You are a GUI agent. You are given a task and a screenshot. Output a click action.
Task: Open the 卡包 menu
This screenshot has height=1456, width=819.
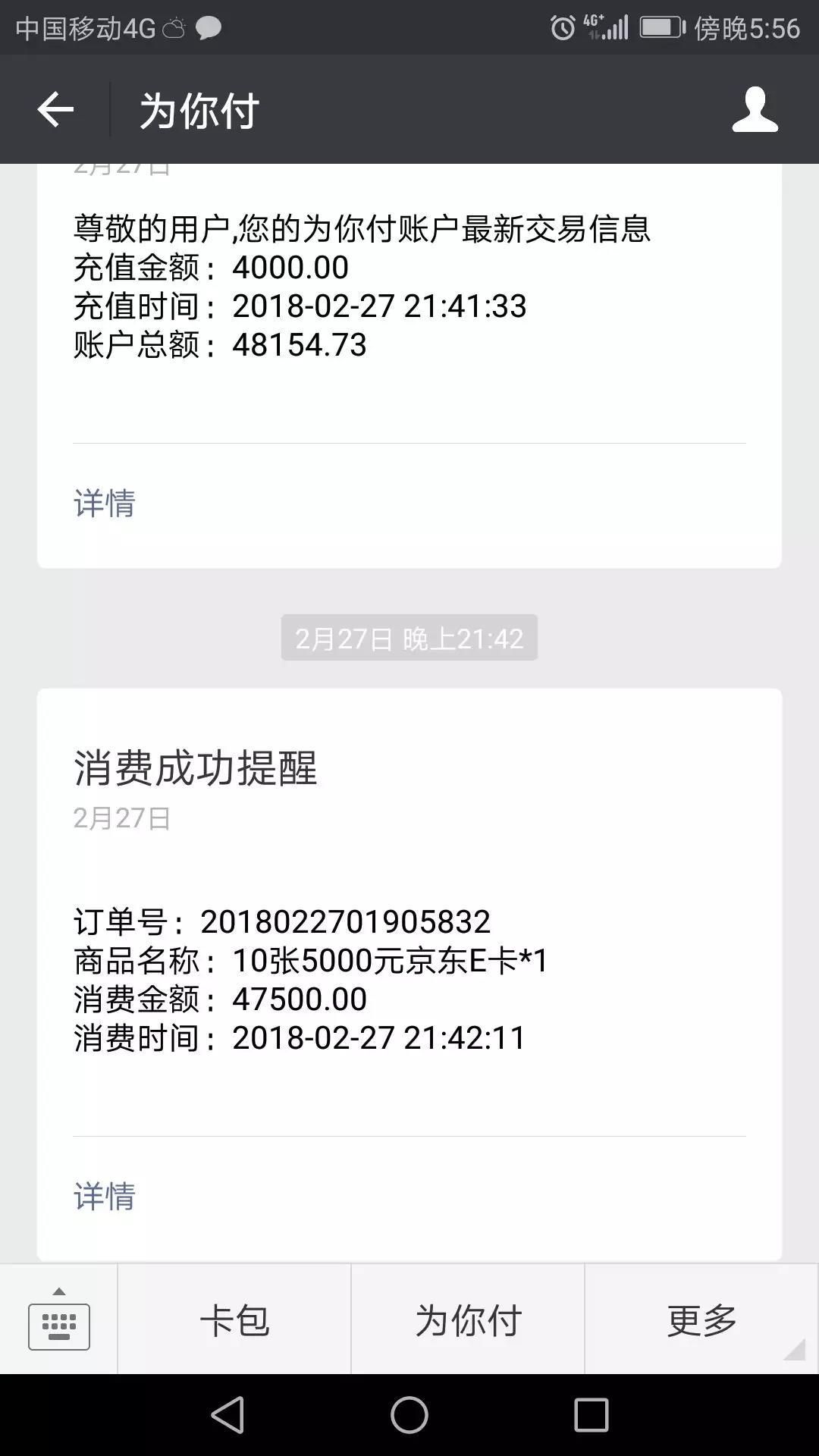pyautogui.click(x=234, y=1321)
